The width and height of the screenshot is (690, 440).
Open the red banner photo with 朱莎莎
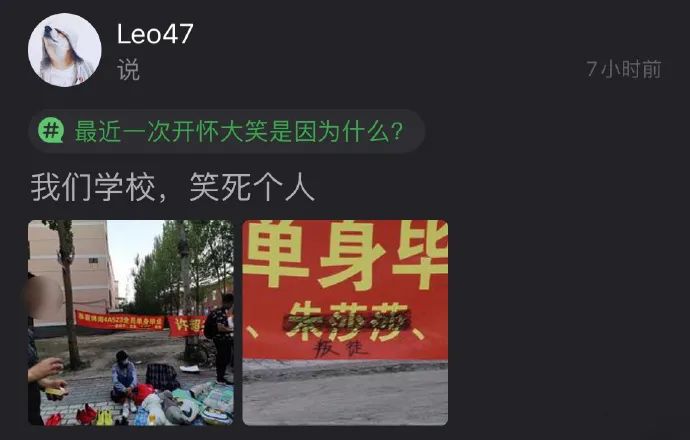coord(345,322)
